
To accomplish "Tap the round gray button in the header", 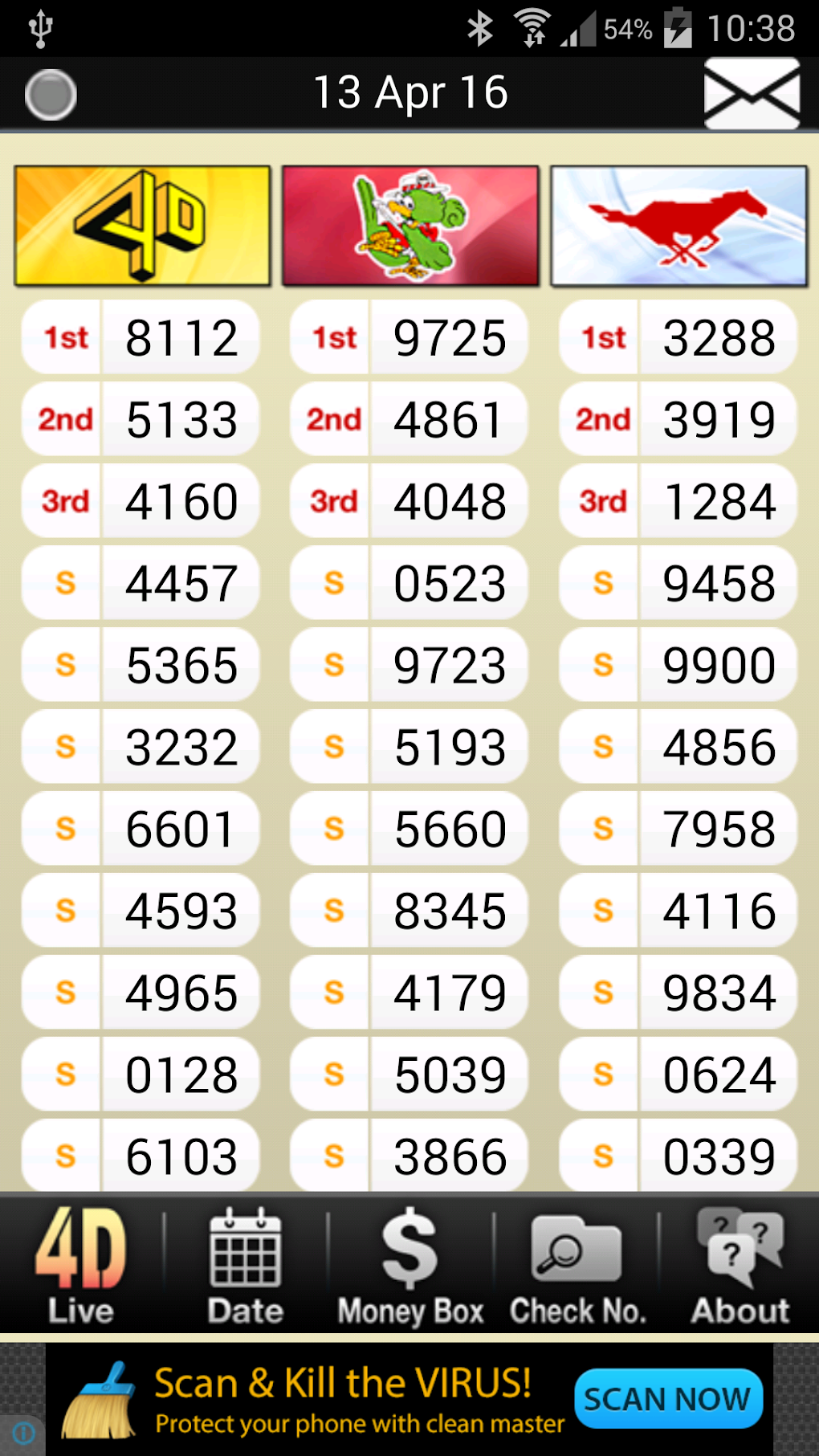I will 51,95.
